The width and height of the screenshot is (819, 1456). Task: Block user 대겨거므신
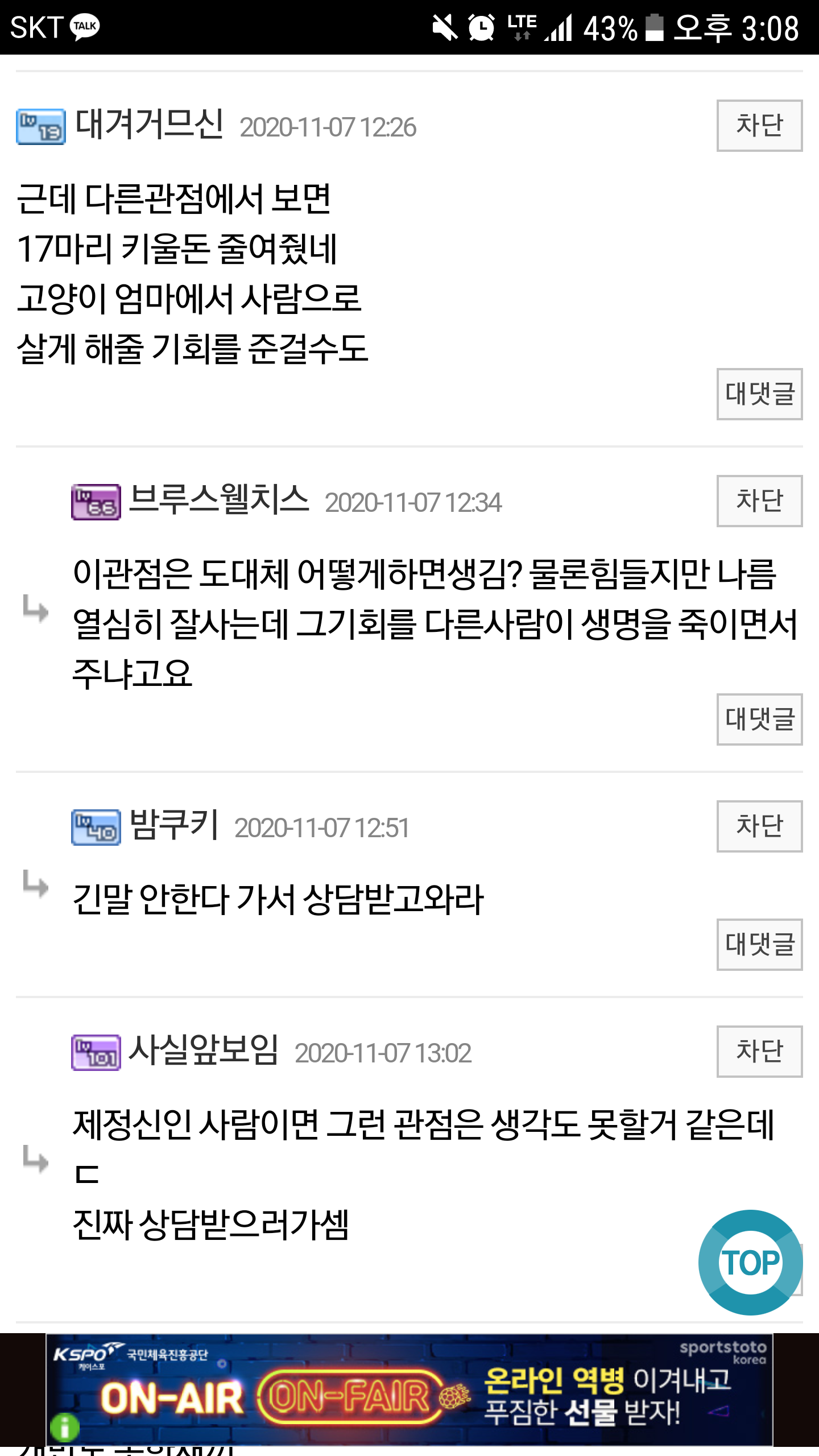pyautogui.click(x=759, y=126)
